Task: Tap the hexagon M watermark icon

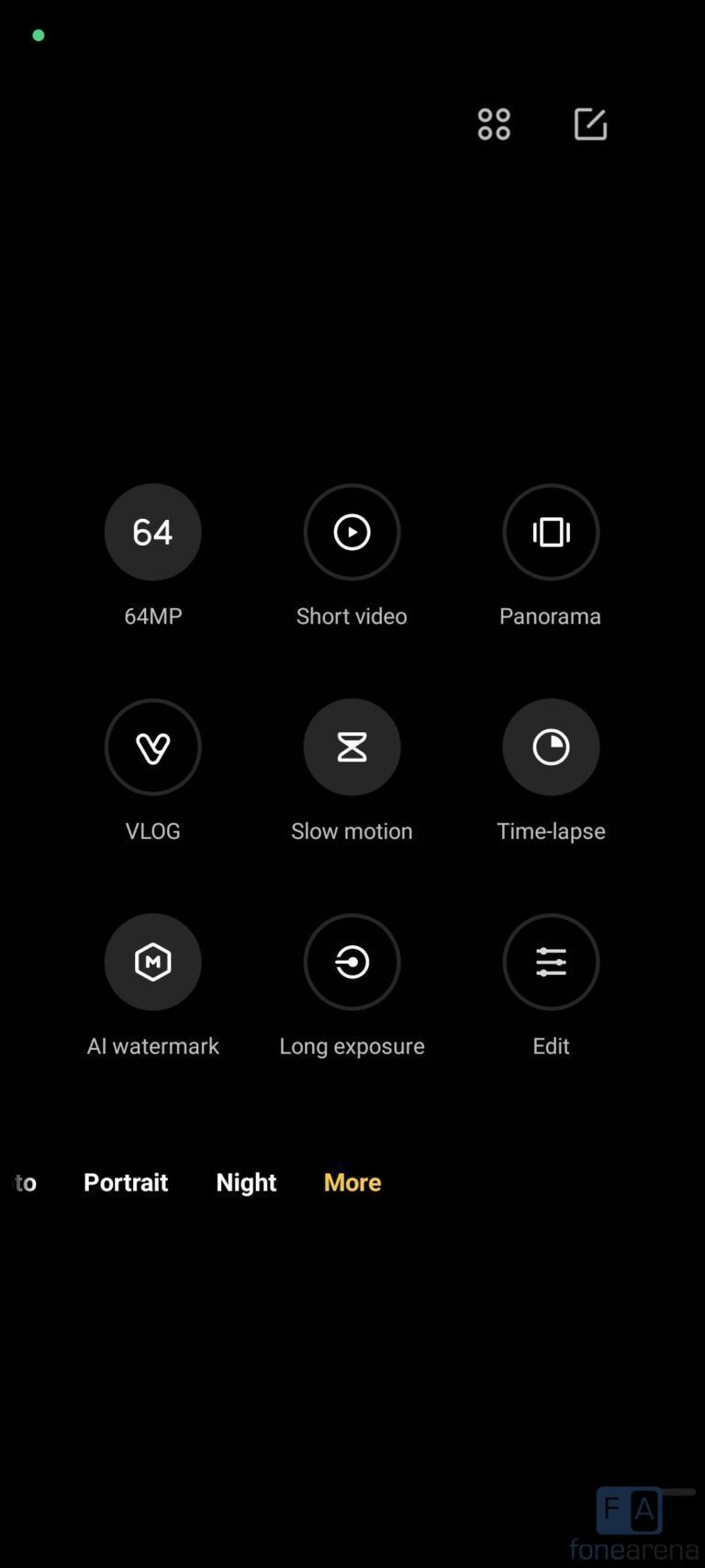Action: click(152, 962)
